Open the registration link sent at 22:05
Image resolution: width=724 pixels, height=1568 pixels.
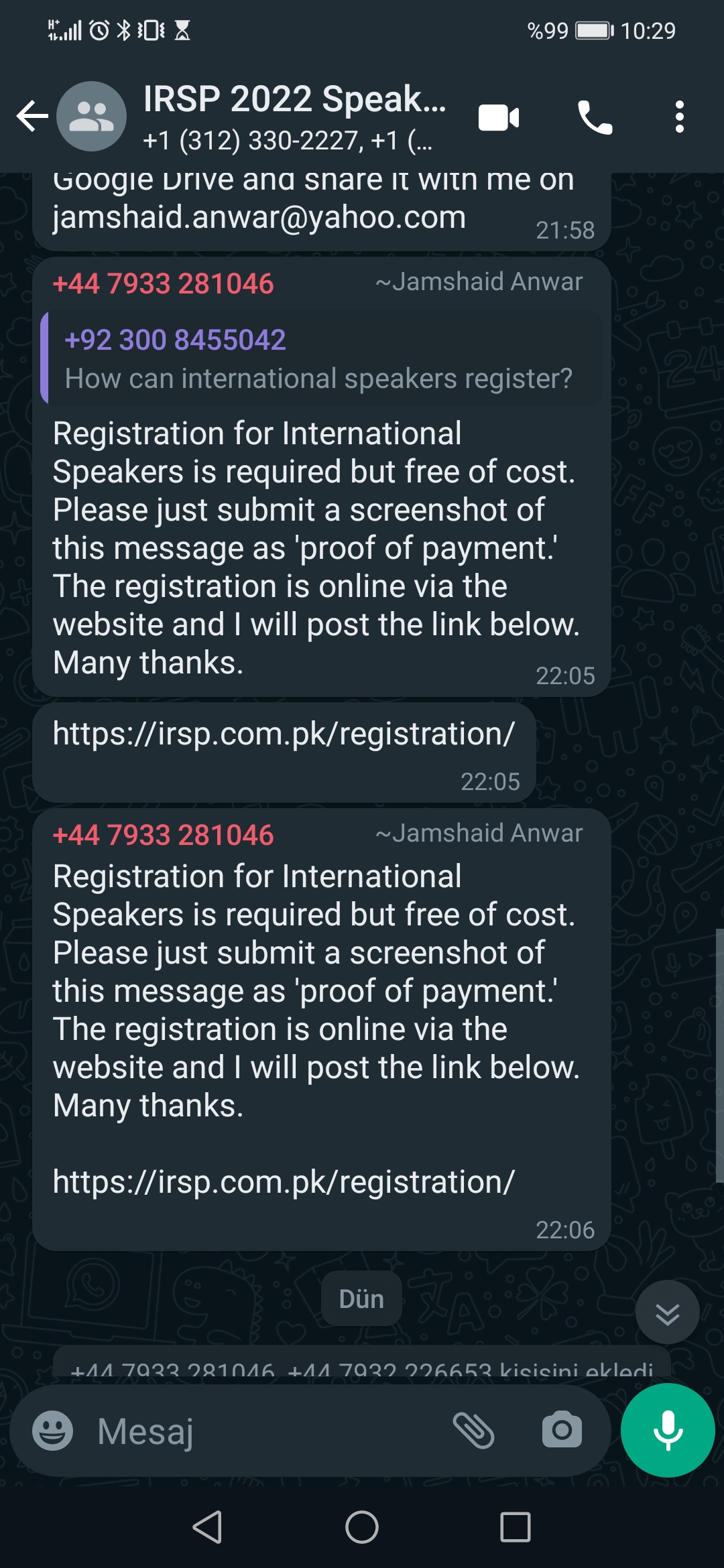(284, 734)
